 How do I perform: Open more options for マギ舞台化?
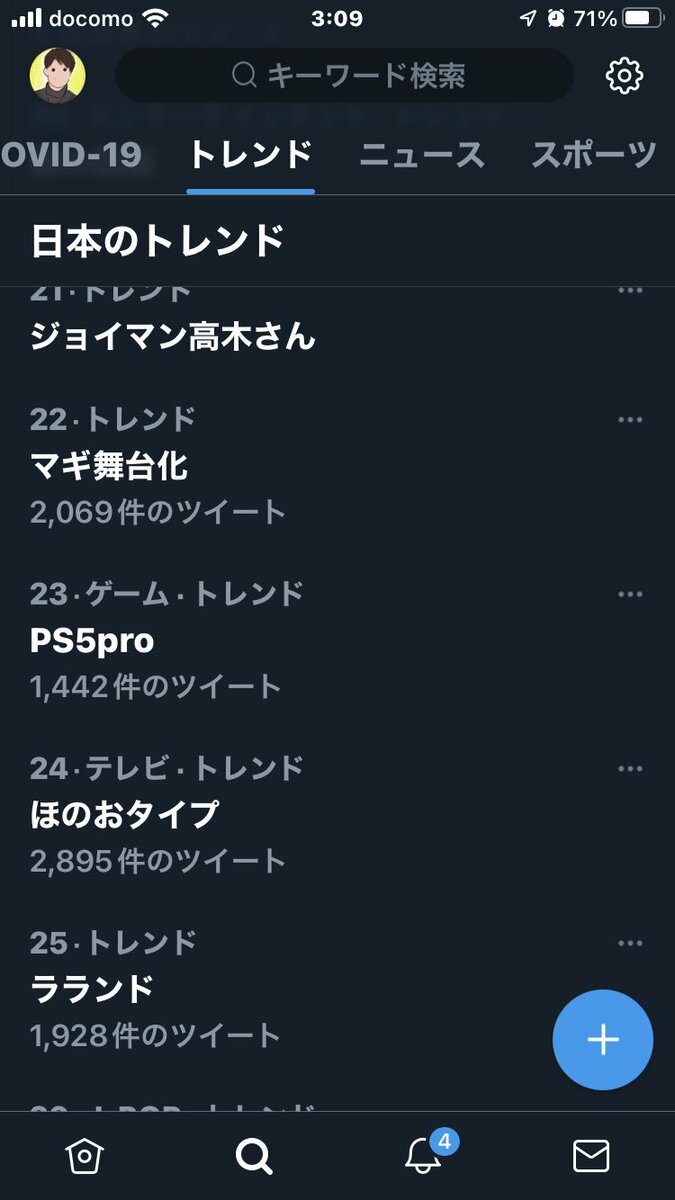(630, 420)
